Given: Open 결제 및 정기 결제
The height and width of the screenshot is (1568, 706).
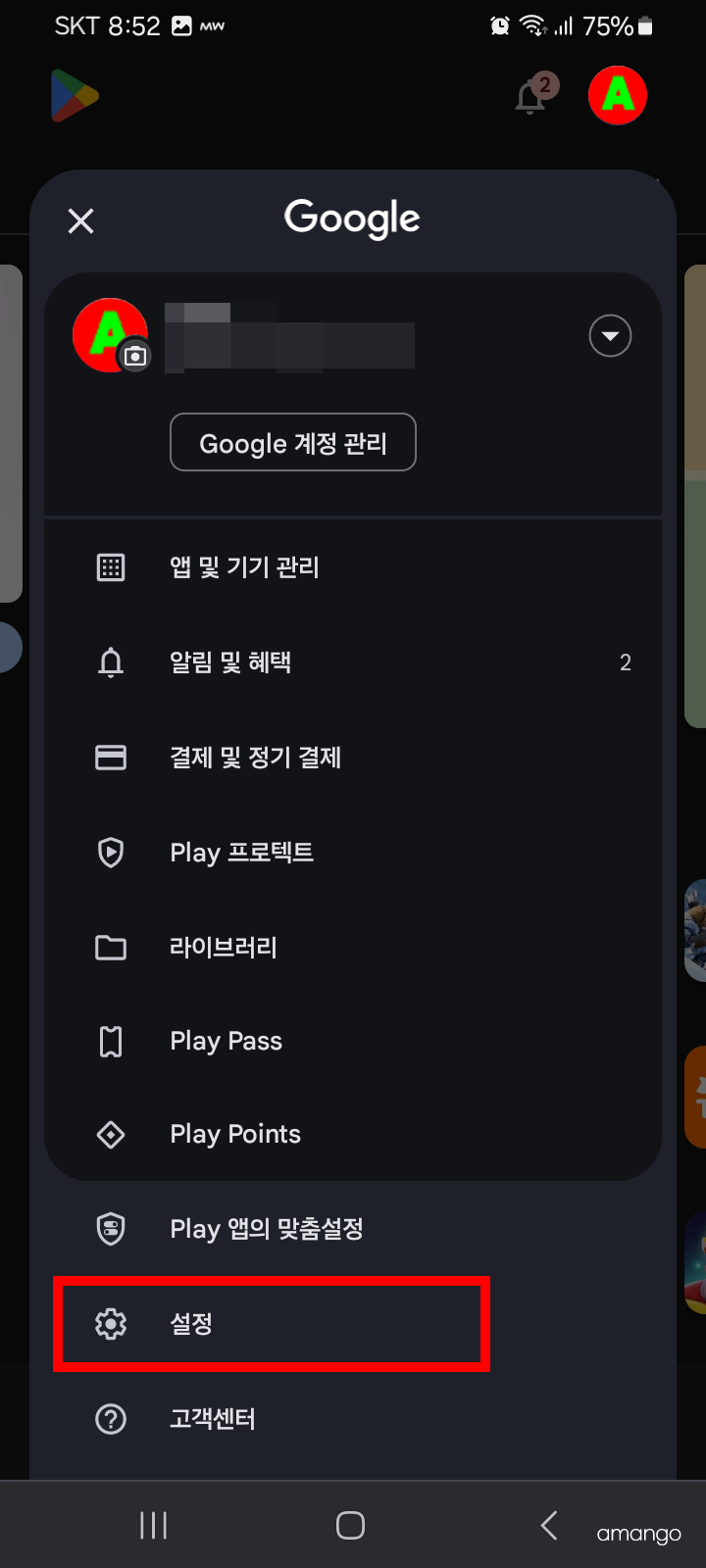Looking at the screenshot, I should click(353, 758).
